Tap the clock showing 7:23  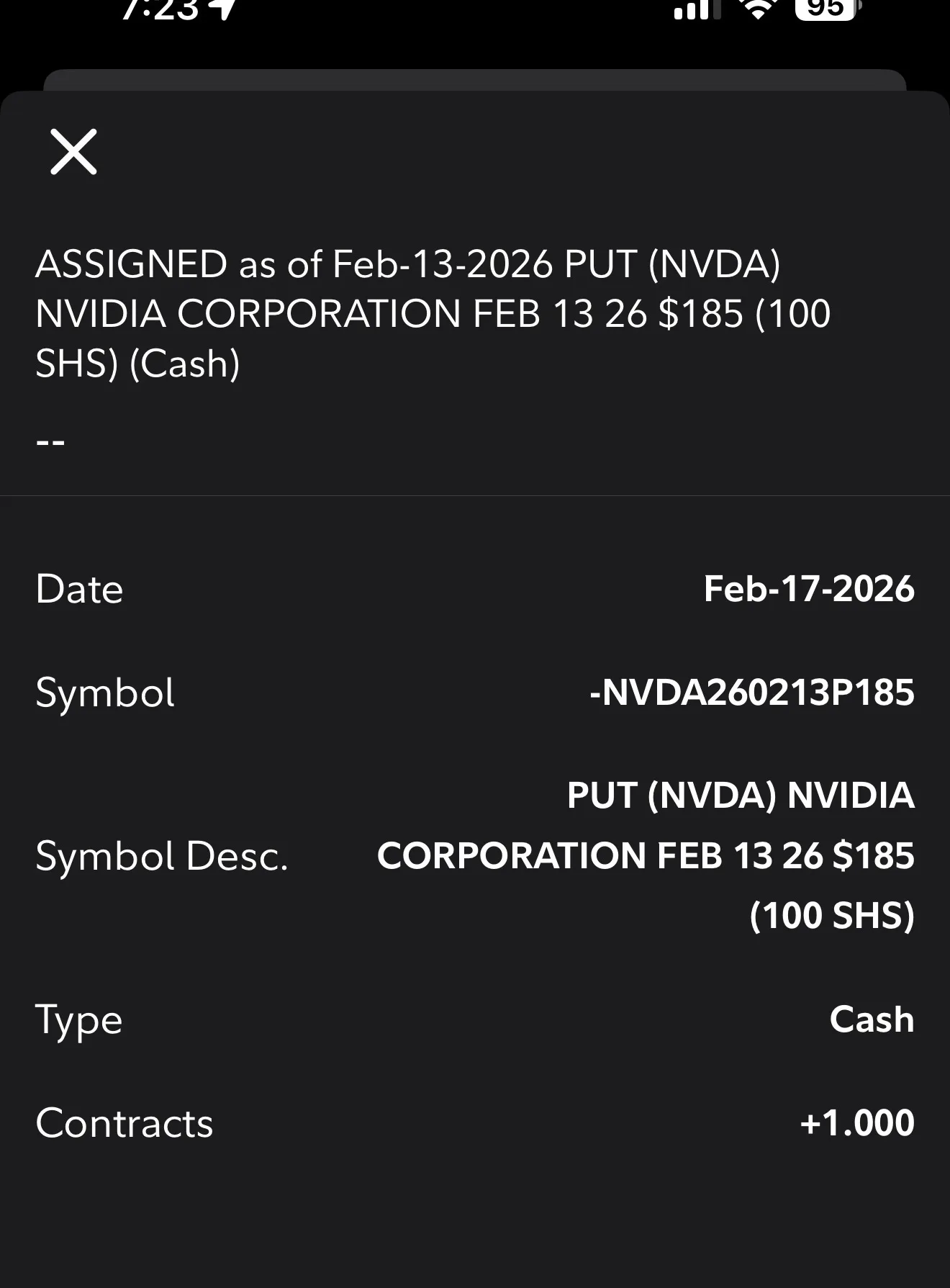[x=160, y=9]
